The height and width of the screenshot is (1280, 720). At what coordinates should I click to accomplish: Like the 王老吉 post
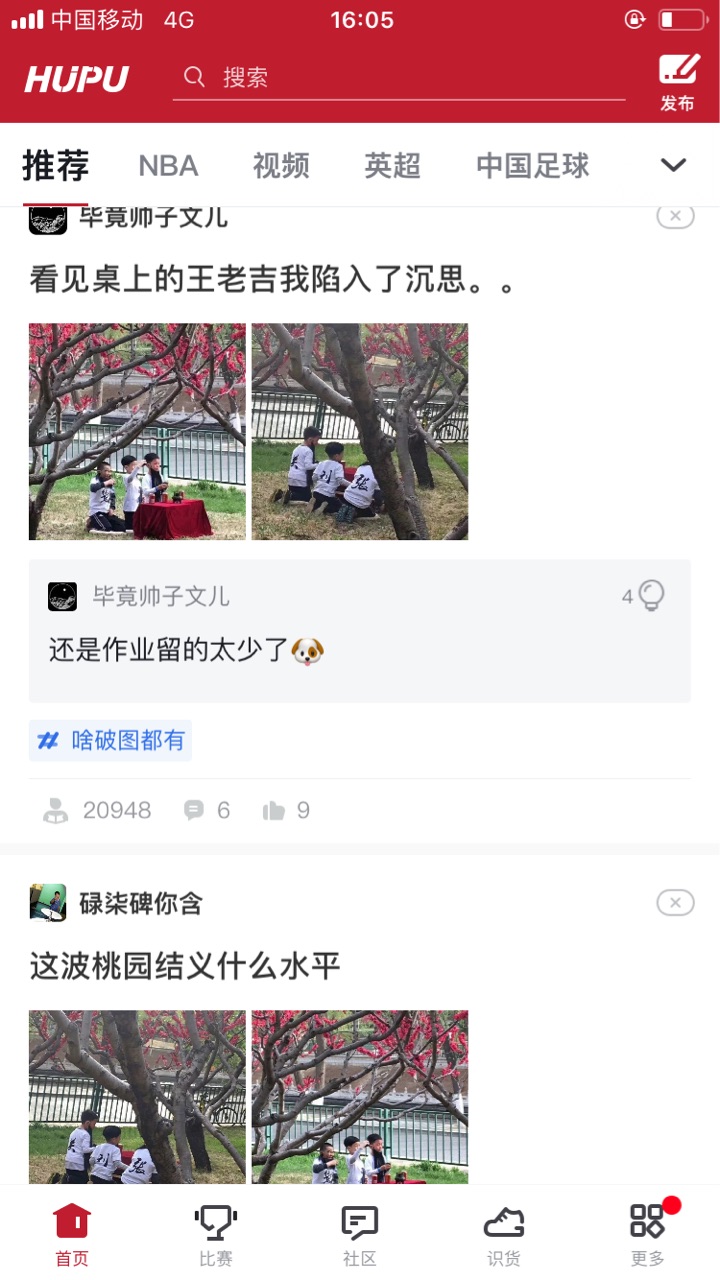coord(286,810)
